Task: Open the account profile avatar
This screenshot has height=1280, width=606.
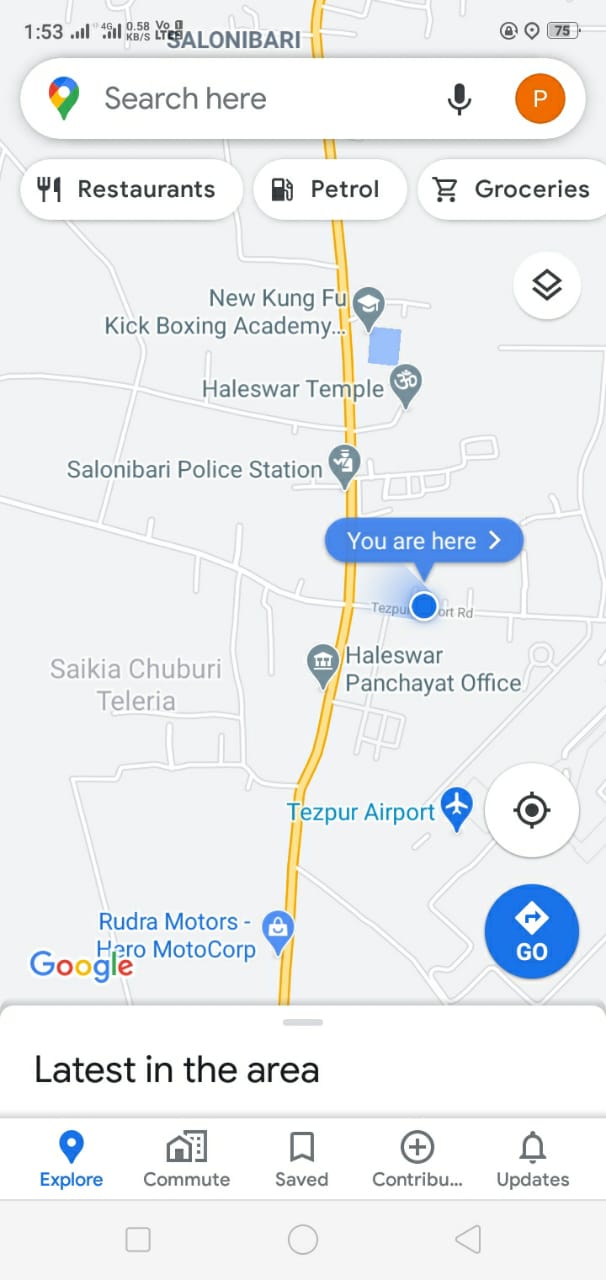Action: [539, 99]
